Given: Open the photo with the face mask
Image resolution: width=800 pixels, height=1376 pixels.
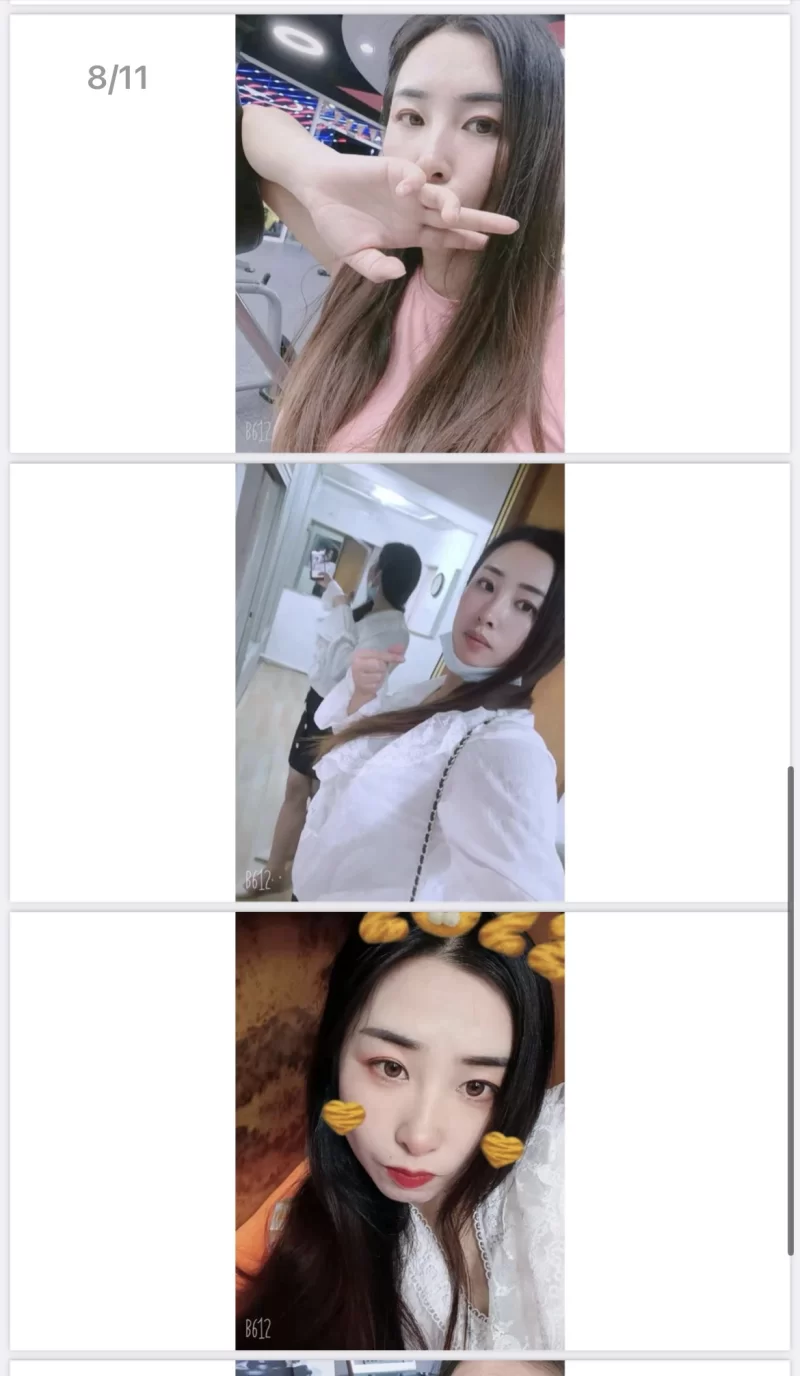Looking at the screenshot, I should coord(400,682).
